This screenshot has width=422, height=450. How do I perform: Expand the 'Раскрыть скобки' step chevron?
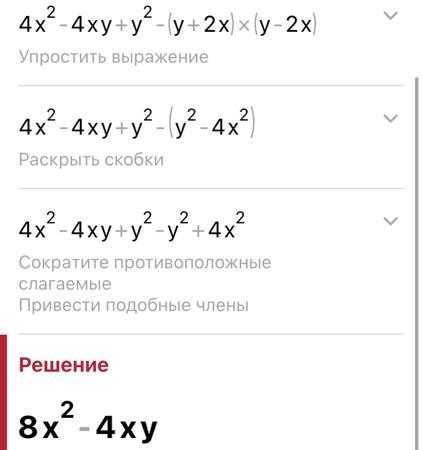(391, 118)
